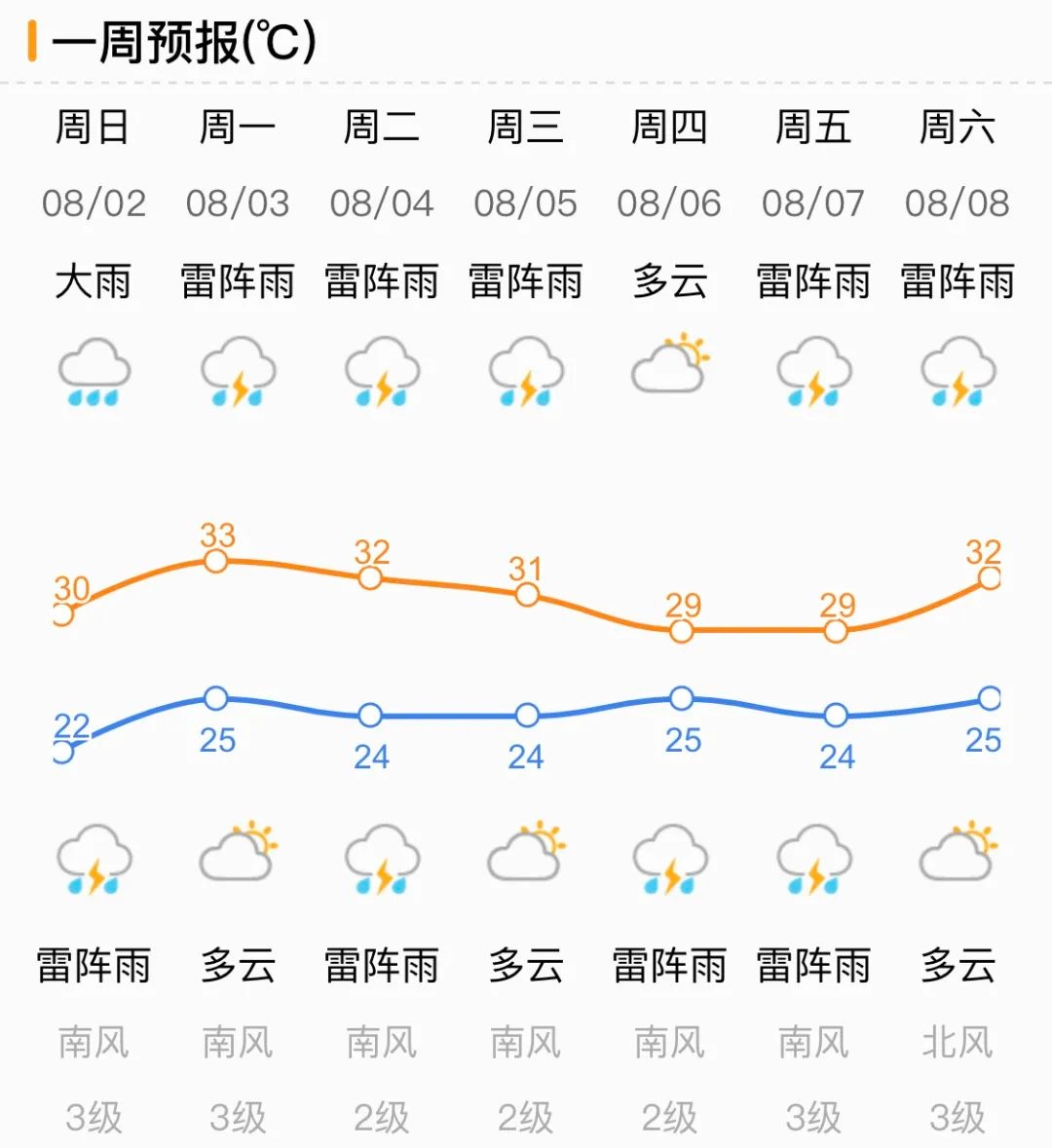
Task: Open the thunderstorm icon for 周五 daytime
Action: 813,373
